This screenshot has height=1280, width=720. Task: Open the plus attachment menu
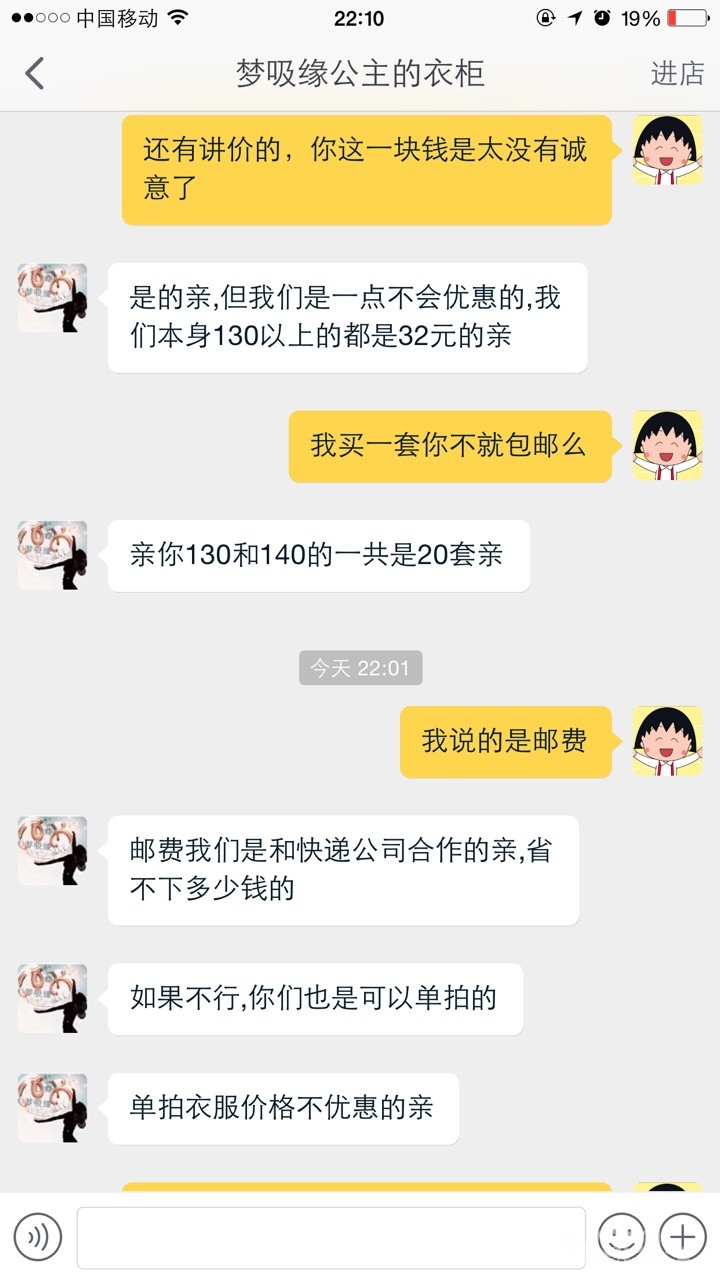click(683, 1237)
